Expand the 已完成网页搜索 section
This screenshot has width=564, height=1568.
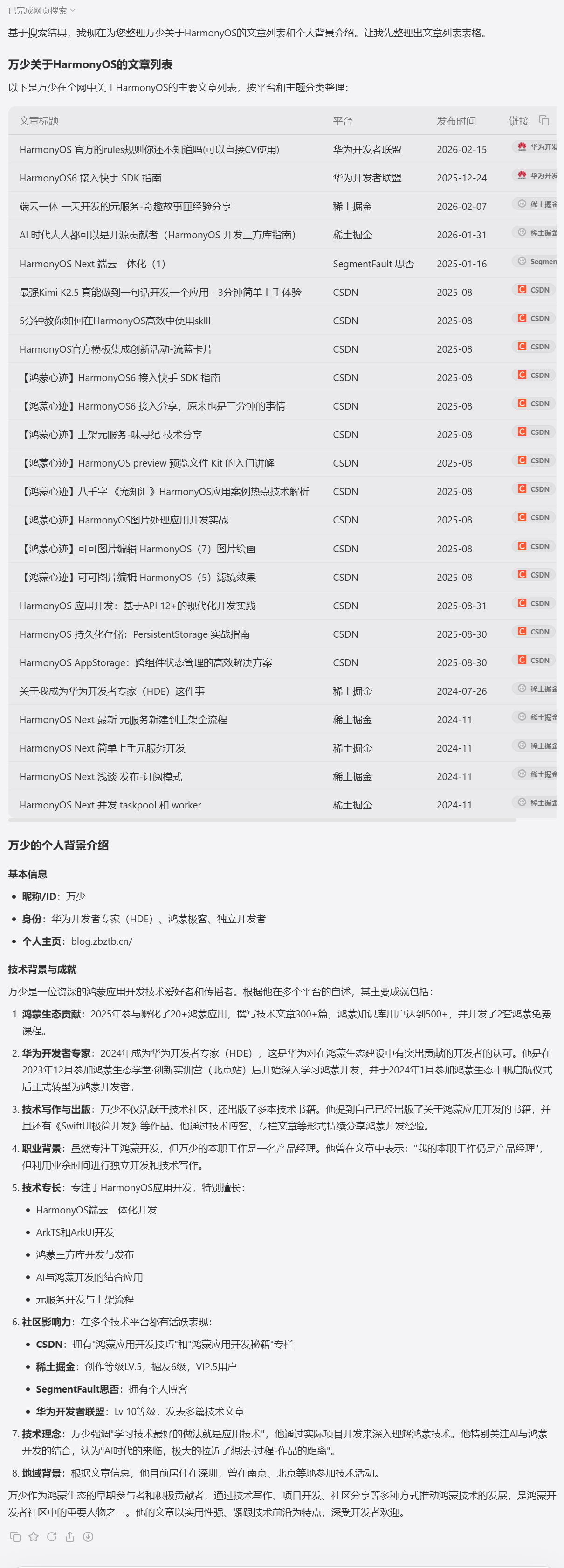[x=41, y=10]
